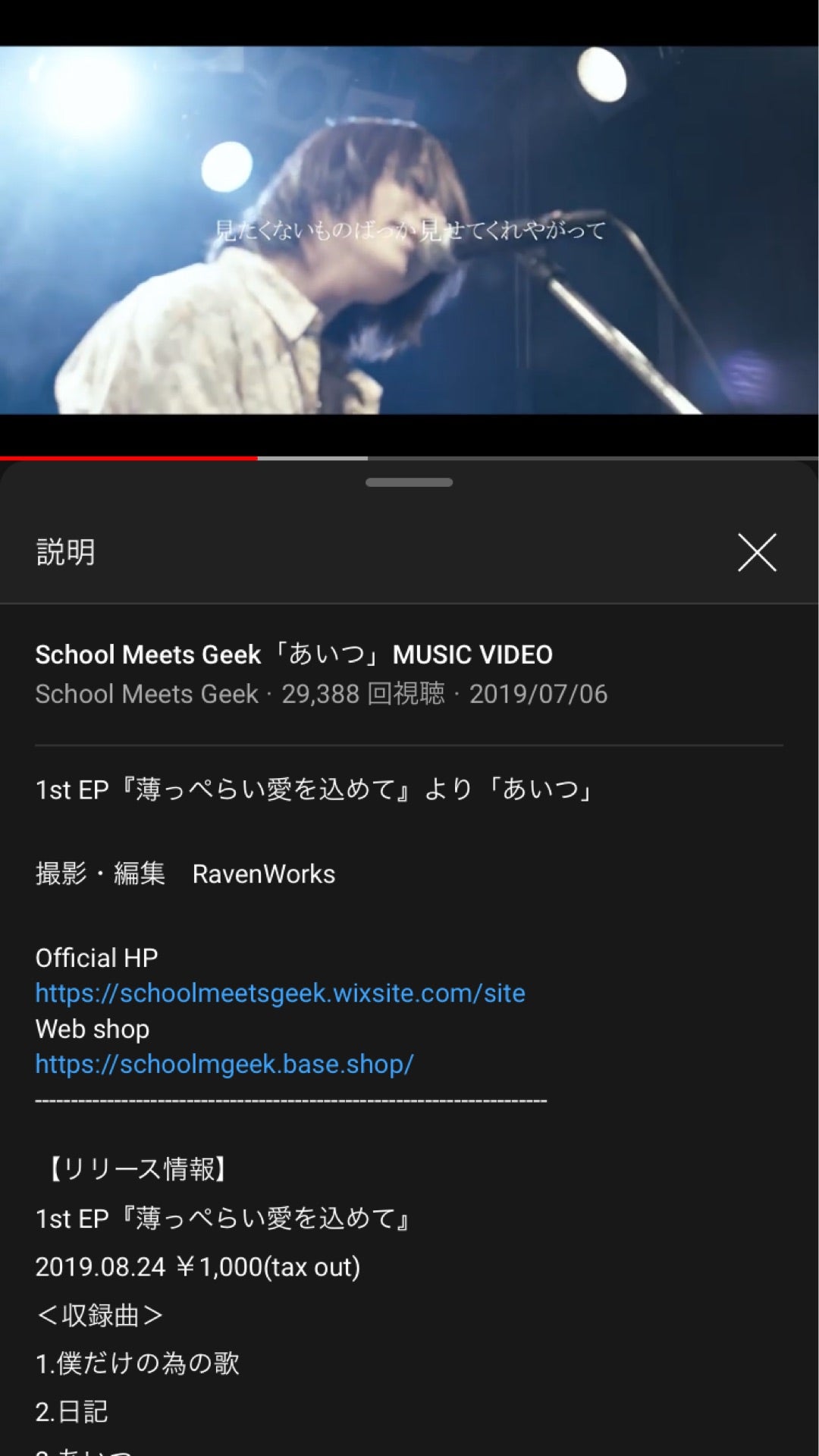Select track 1.僕だけの為の歌
Screen dimensions: 819x1456
click(x=138, y=1363)
